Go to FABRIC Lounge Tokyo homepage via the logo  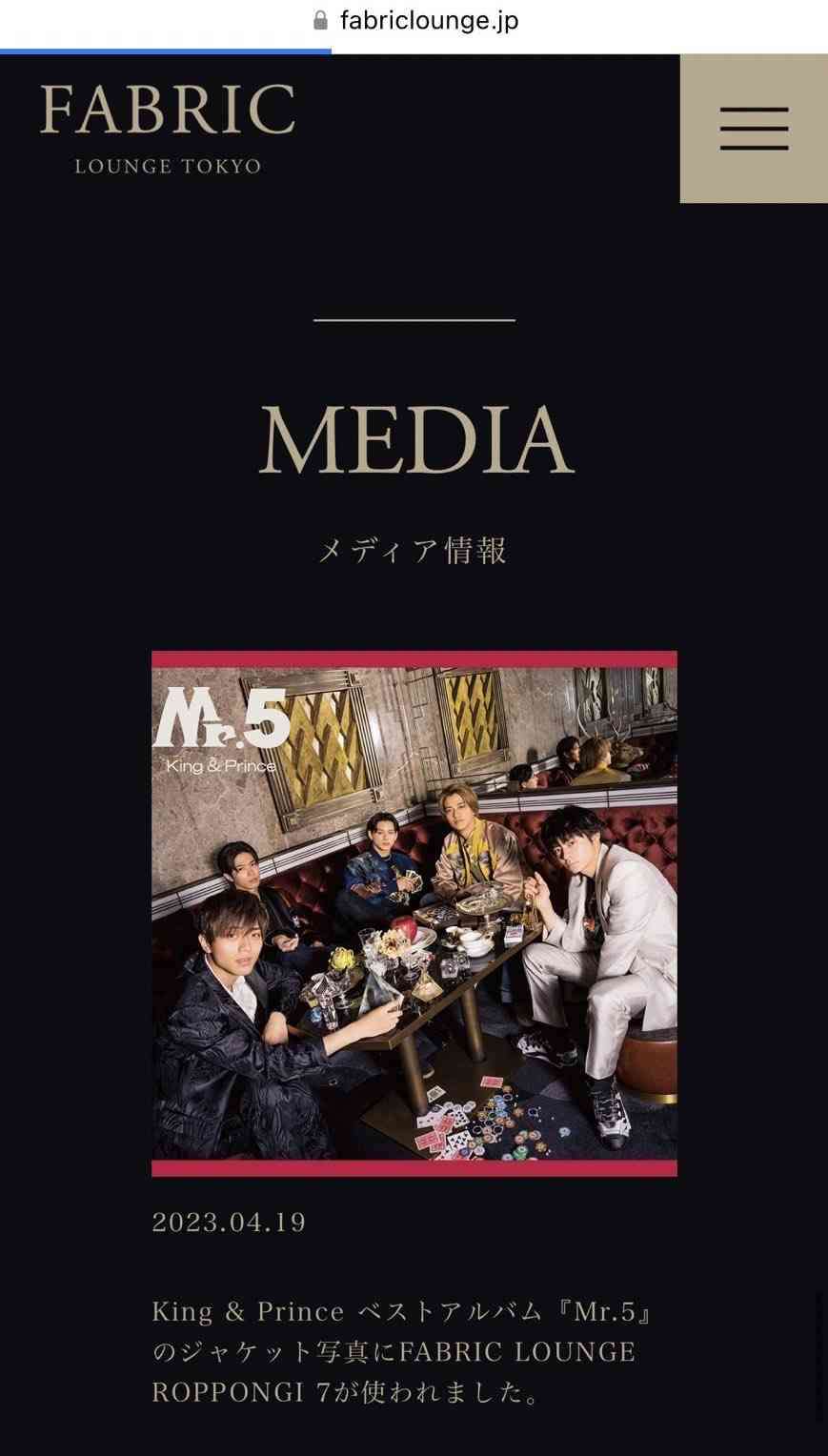[168, 129]
